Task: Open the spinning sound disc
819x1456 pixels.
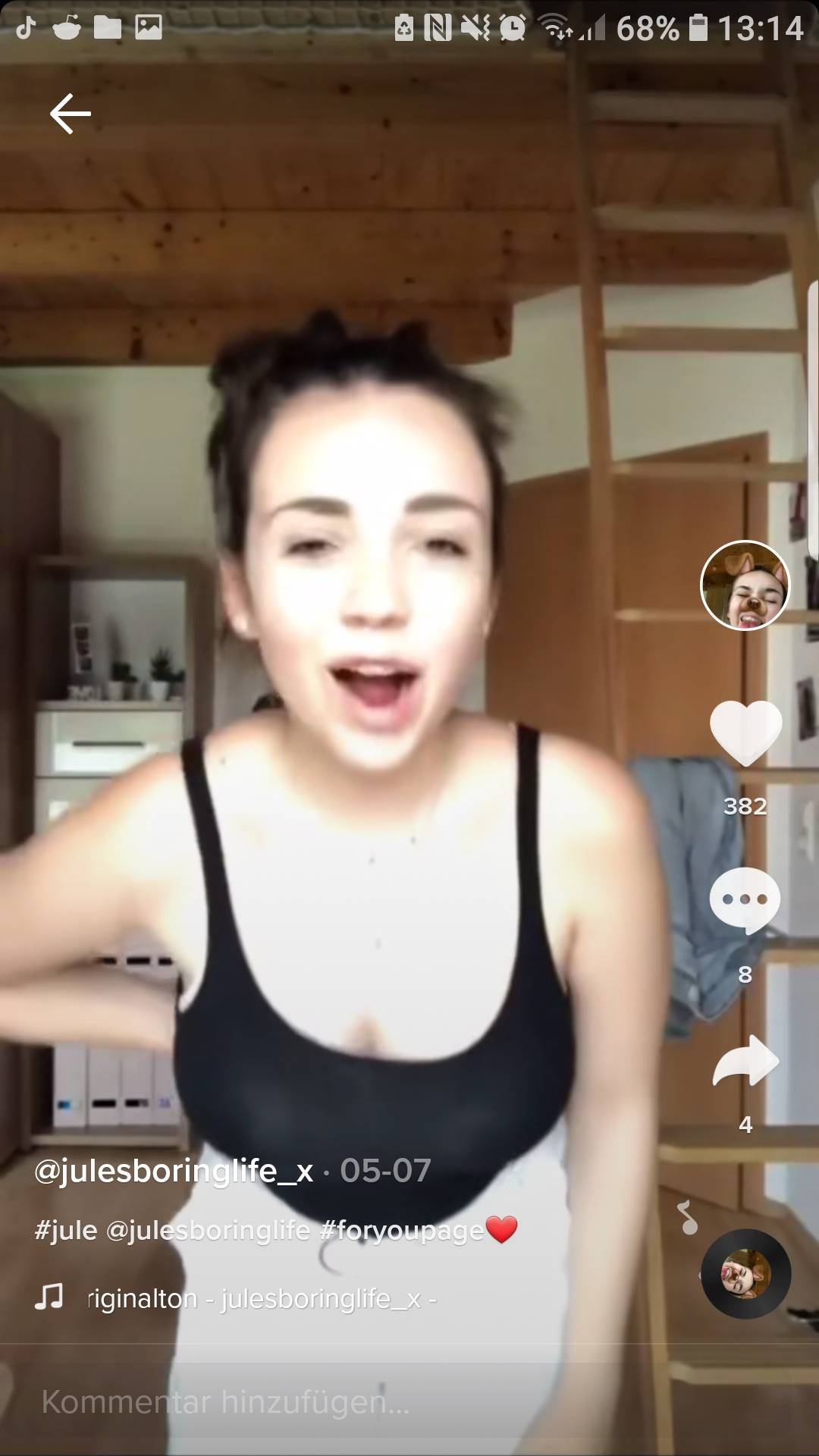Action: point(745,1273)
